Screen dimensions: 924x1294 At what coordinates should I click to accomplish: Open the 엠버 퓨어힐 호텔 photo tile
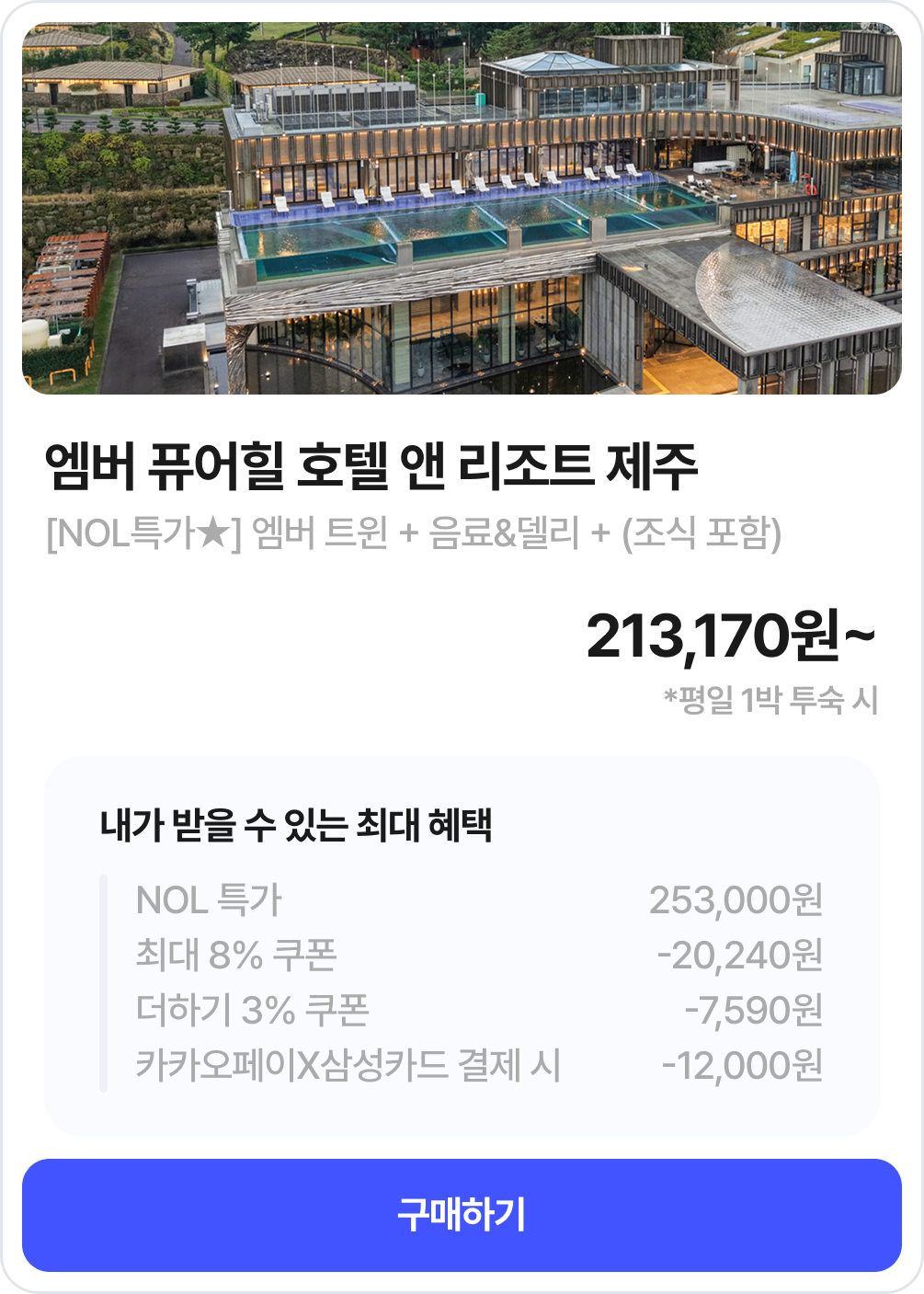coord(462,209)
